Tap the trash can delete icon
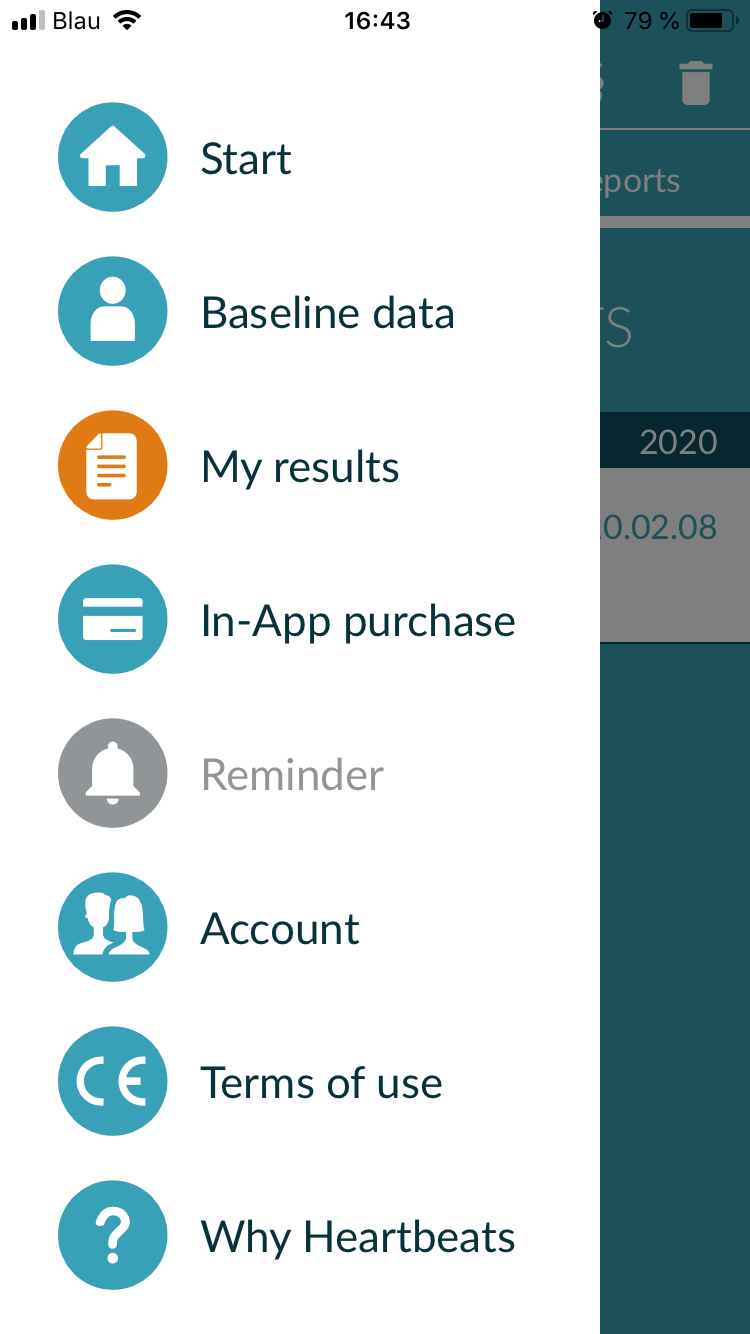The width and height of the screenshot is (750, 1334). pyautogui.click(x=696, y=83)
